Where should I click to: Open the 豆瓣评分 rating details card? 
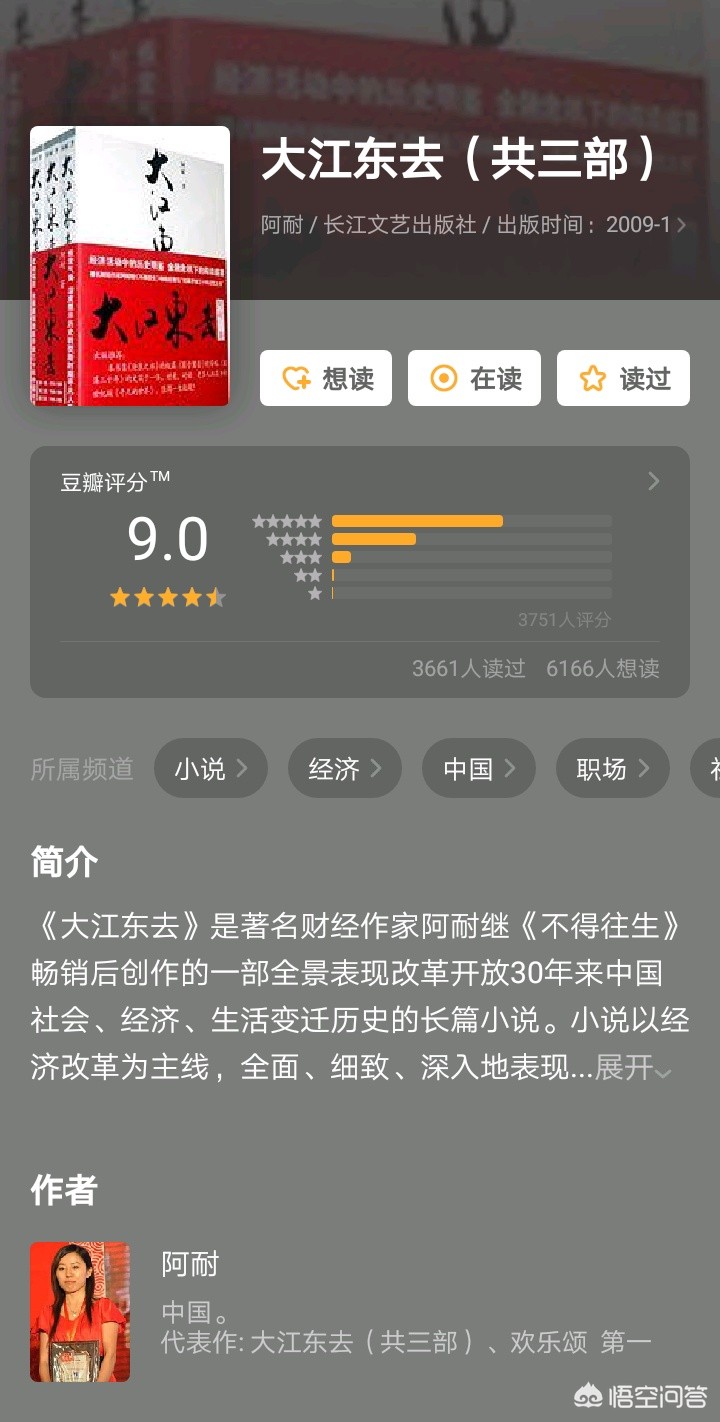pyautogui.click(x=360, y=571)
